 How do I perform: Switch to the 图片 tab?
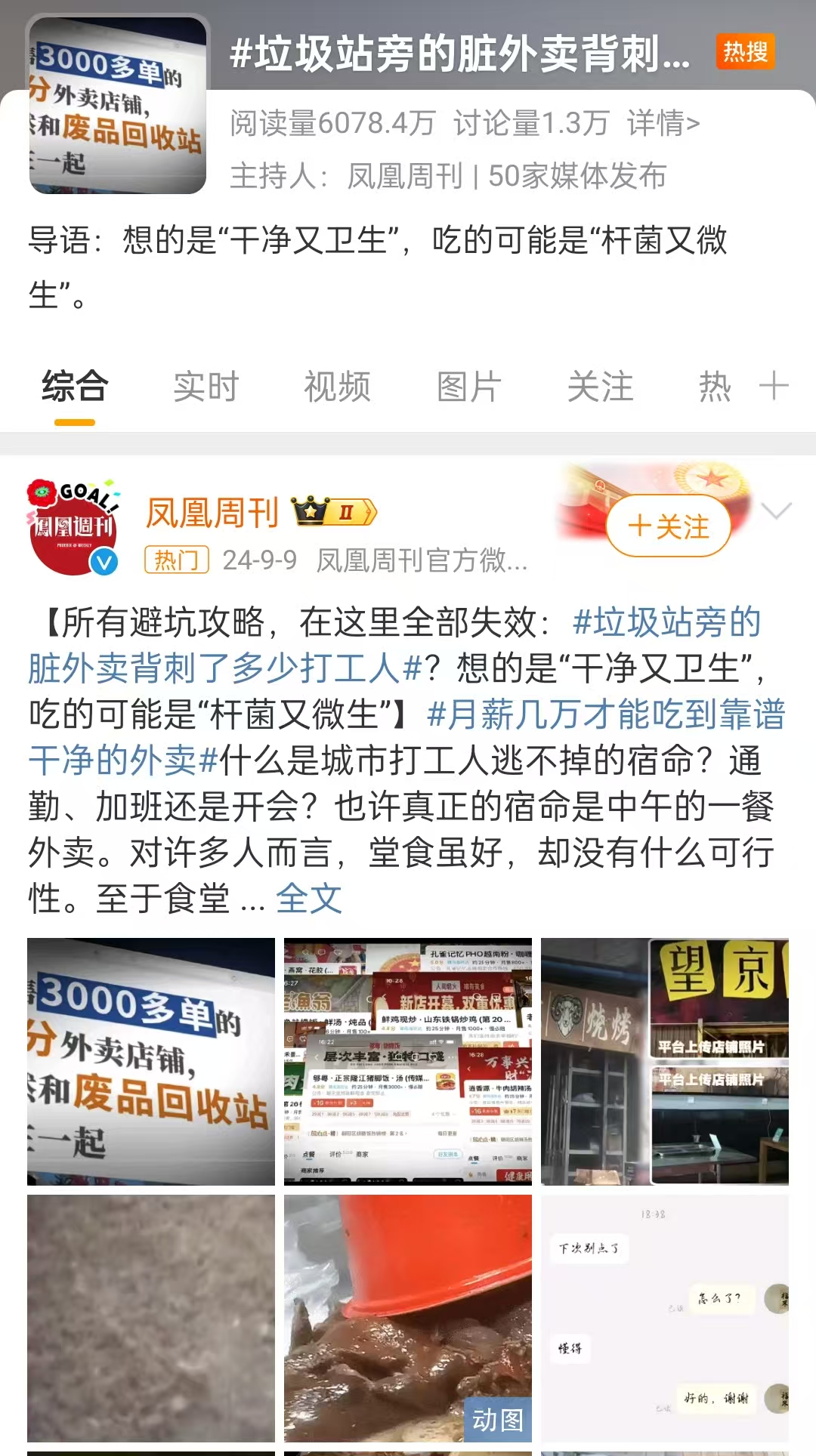(468, 387)
